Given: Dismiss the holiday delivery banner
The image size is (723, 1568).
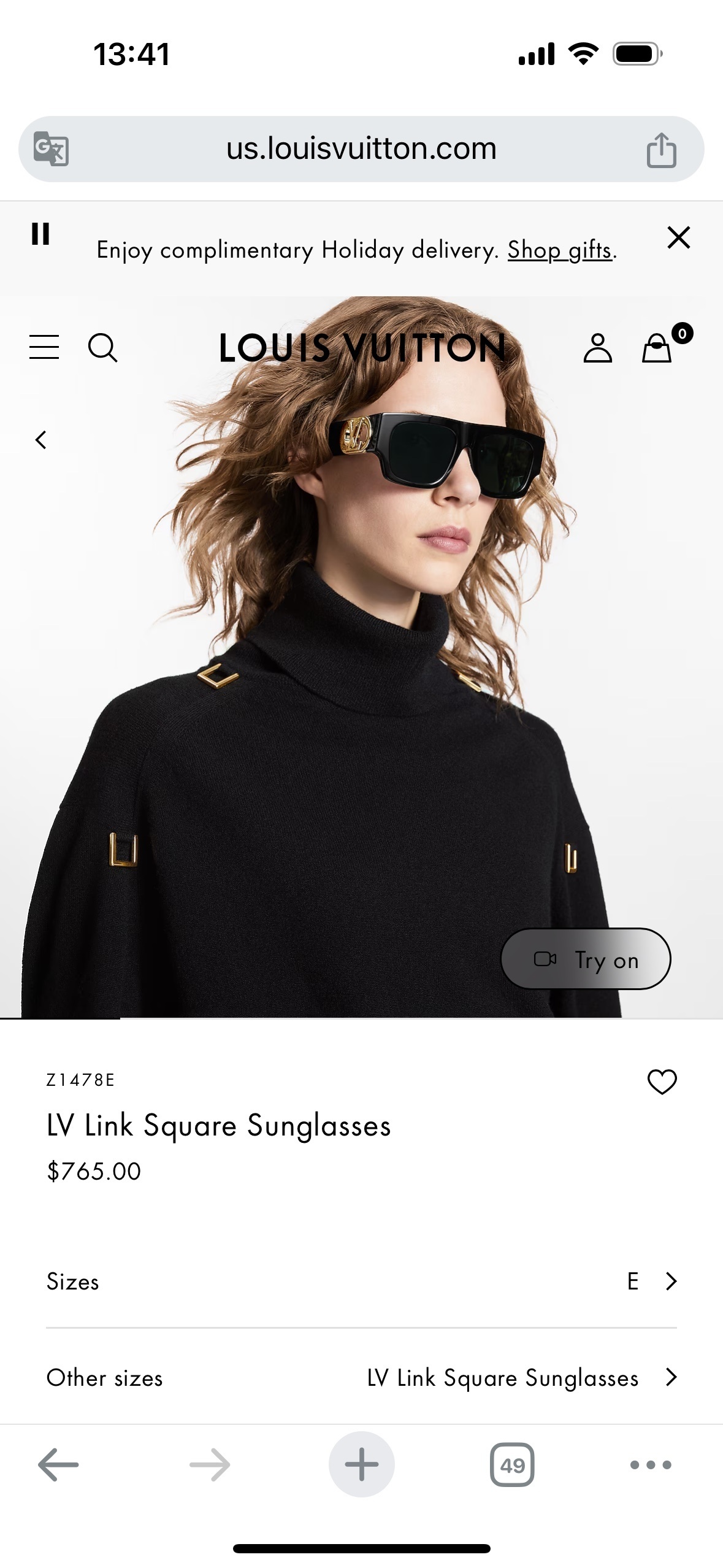Looking at the screenshot, I should [x=678, y=237].
